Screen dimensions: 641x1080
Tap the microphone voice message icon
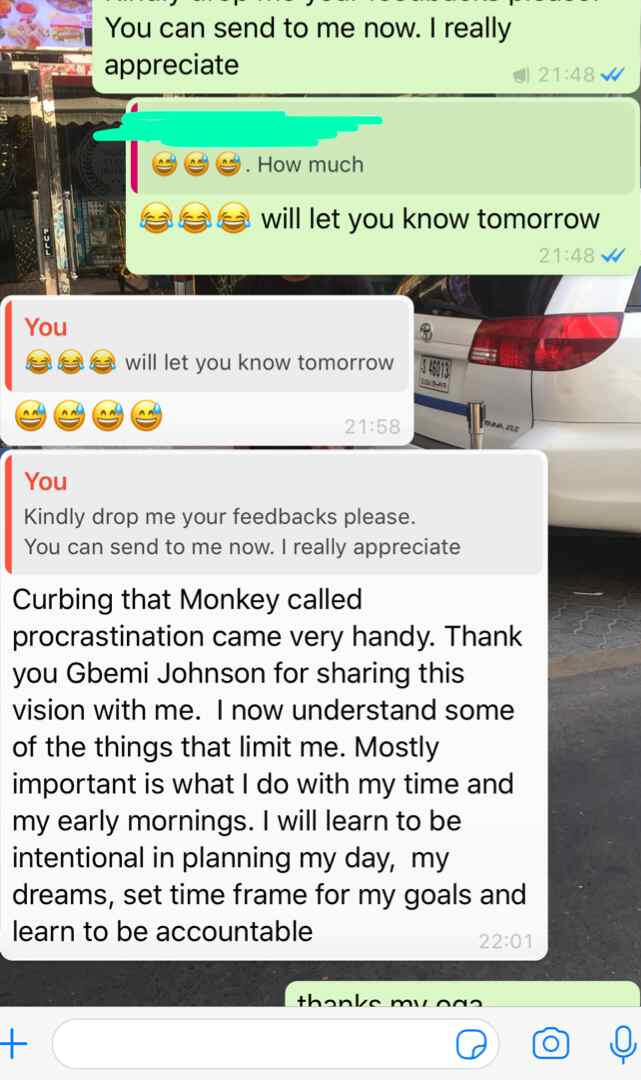tap(622, 1044)
